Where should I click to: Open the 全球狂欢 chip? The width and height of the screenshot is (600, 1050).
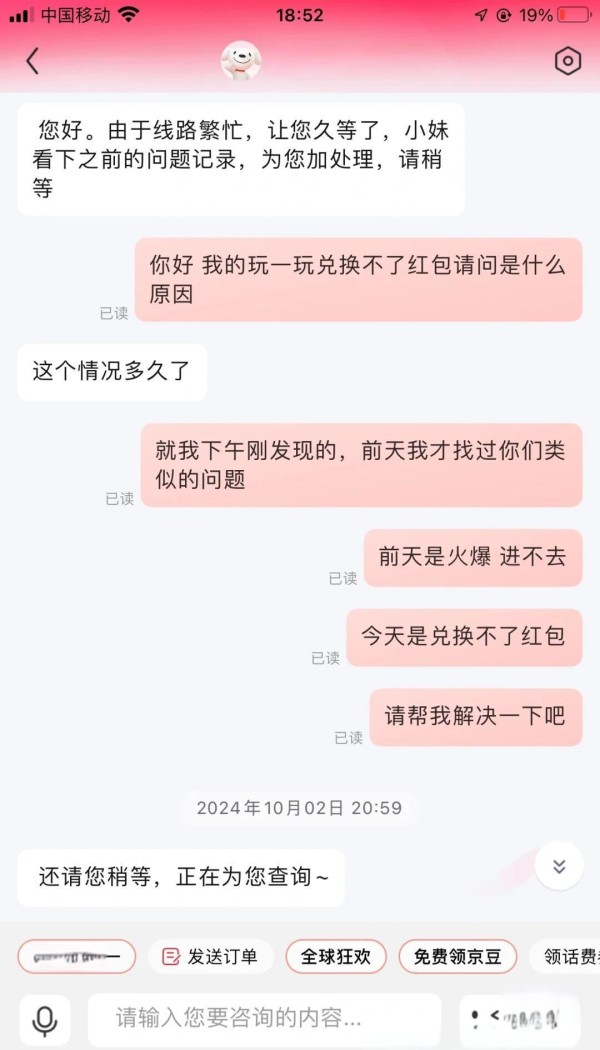[336, 956]
